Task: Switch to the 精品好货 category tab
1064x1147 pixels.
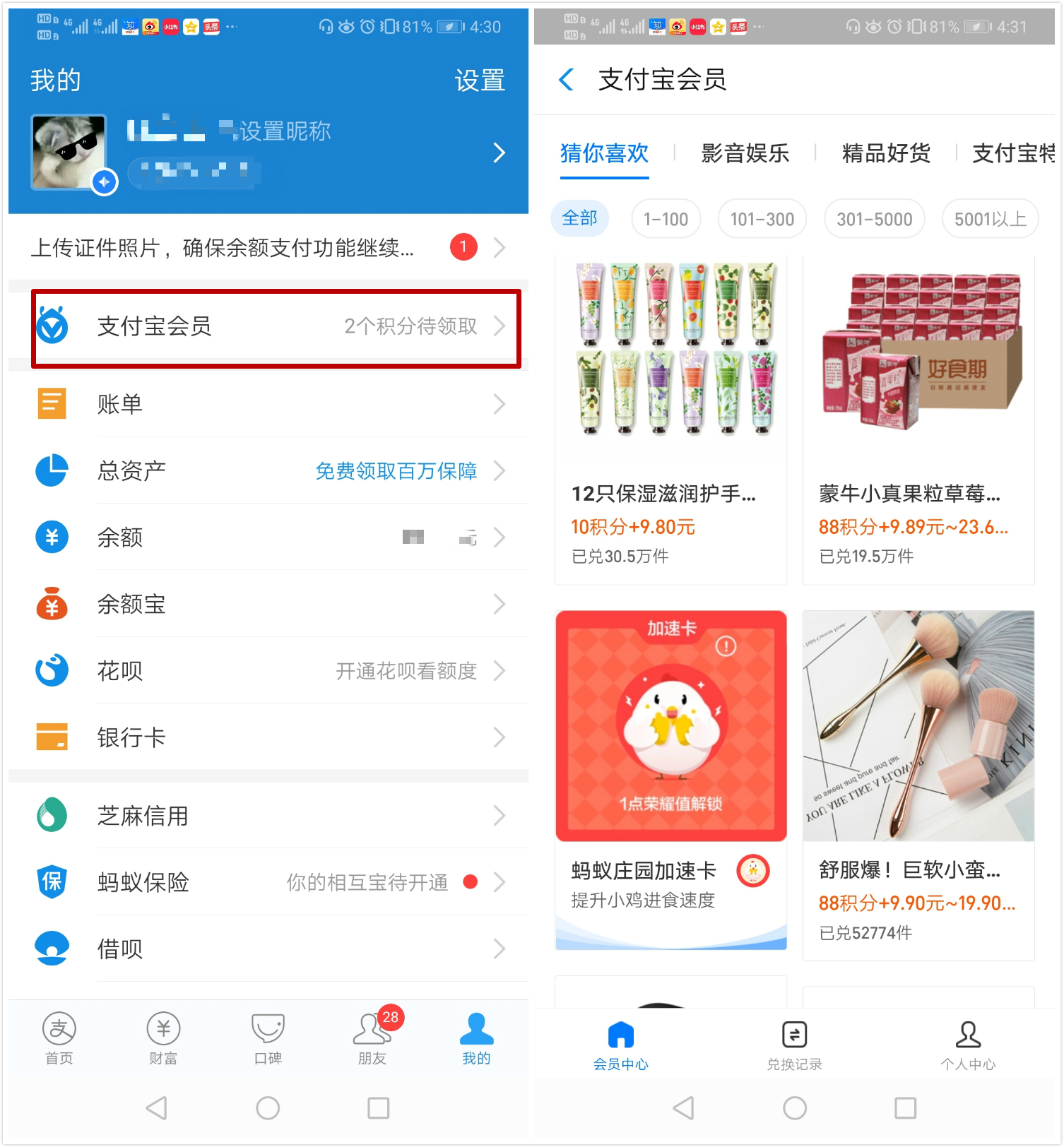Action: pos(886,153)
